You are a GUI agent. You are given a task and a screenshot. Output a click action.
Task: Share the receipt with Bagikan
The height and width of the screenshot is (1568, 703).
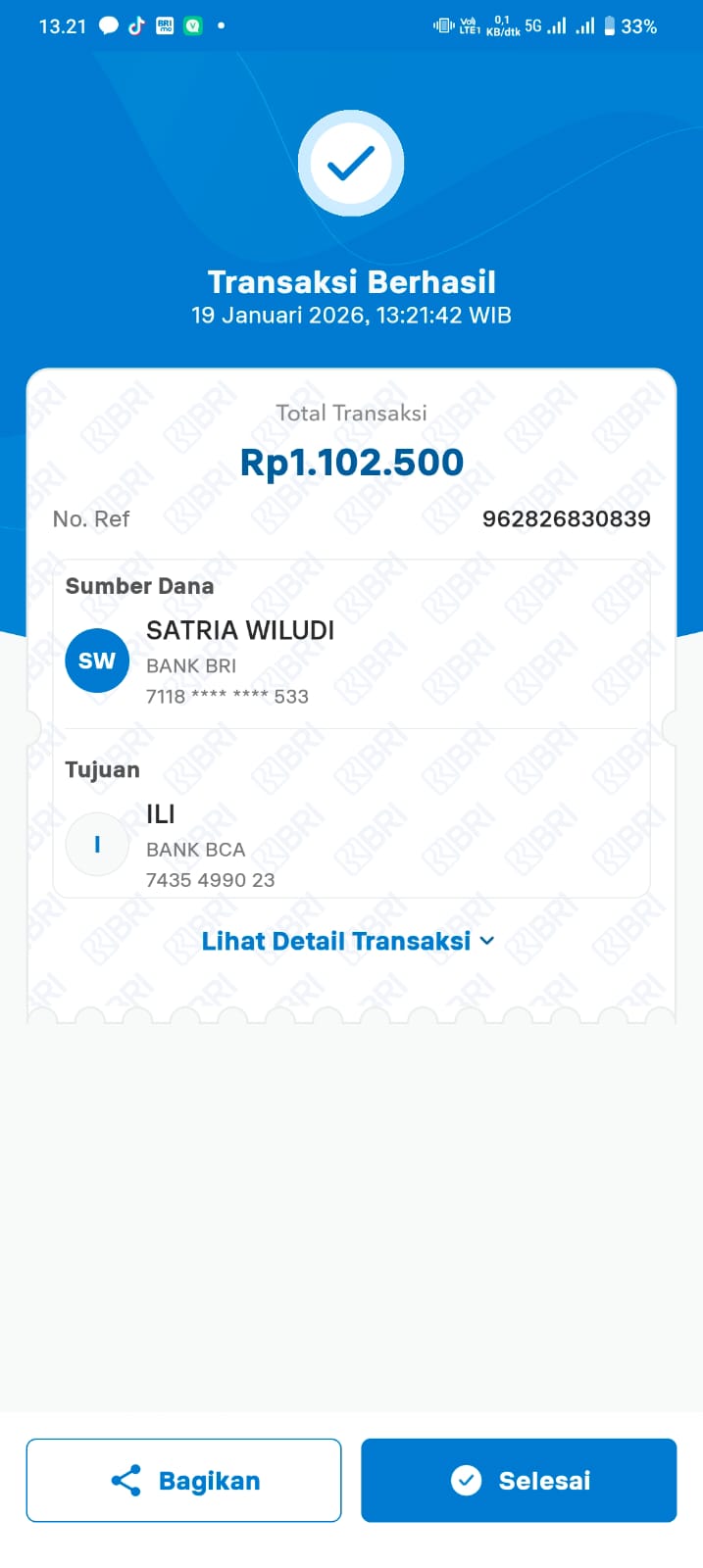point(184,1480)
